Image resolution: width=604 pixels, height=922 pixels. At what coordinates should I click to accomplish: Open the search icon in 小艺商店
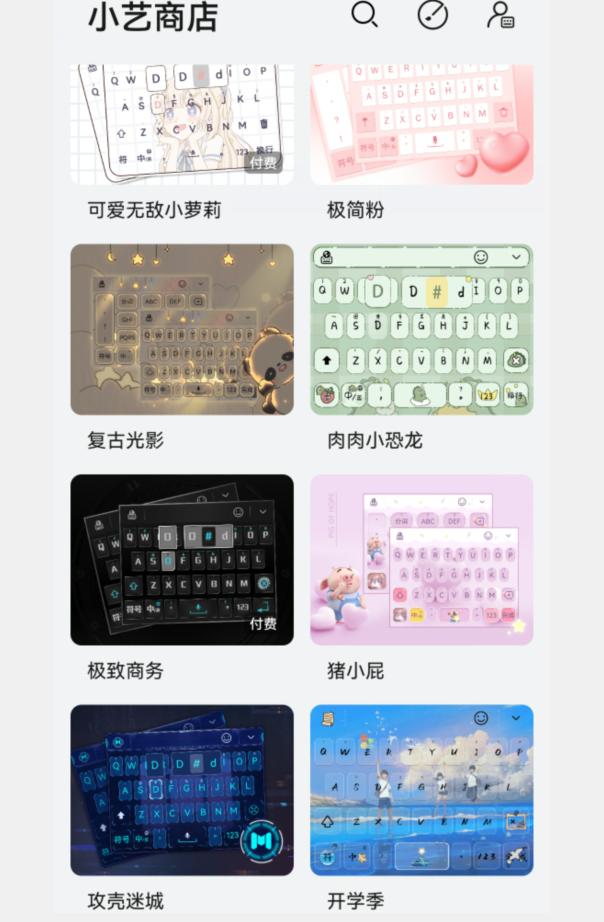pos(365,15)
